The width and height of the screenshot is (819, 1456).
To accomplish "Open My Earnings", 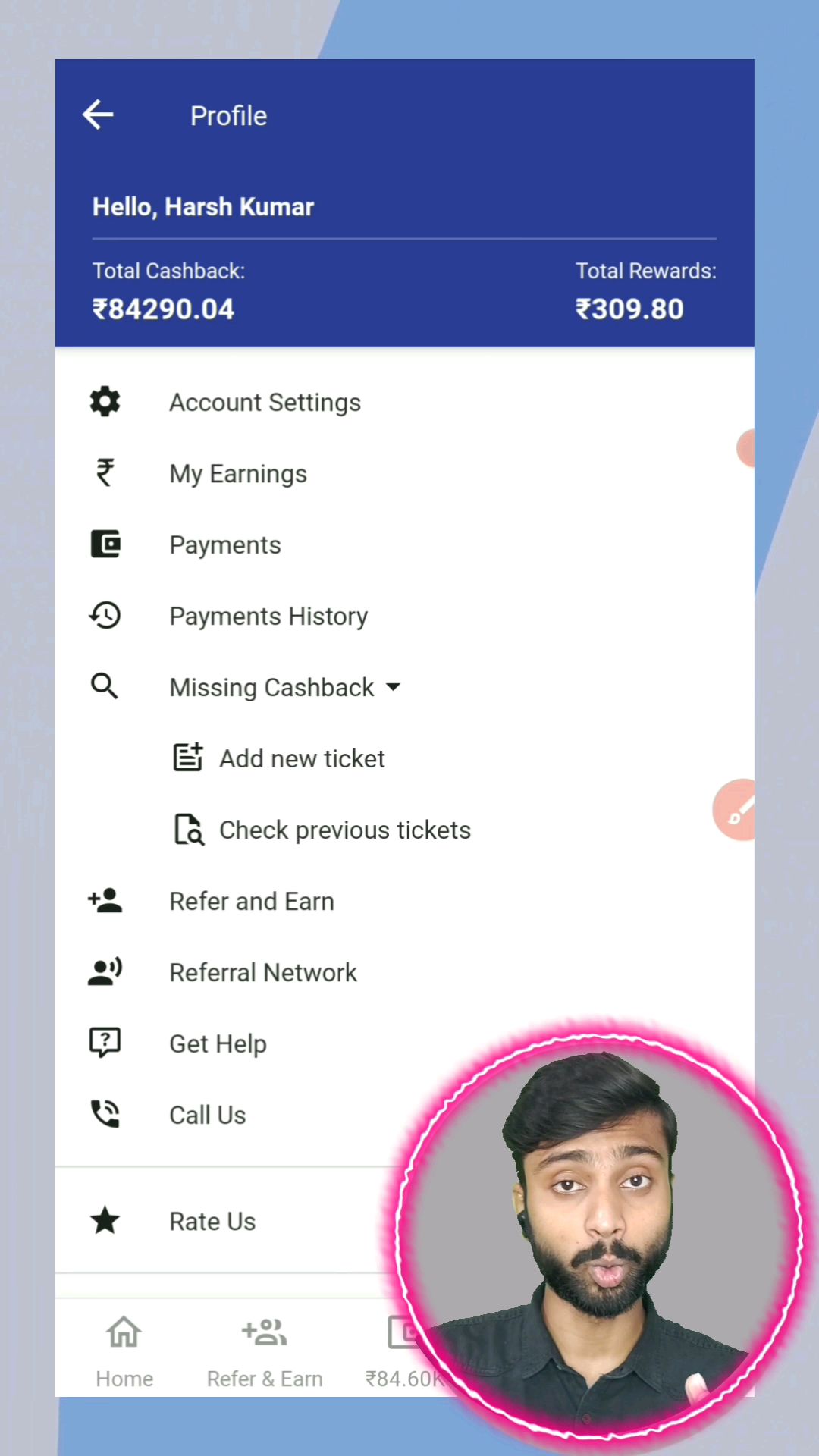I will click(x=237, y=474).
